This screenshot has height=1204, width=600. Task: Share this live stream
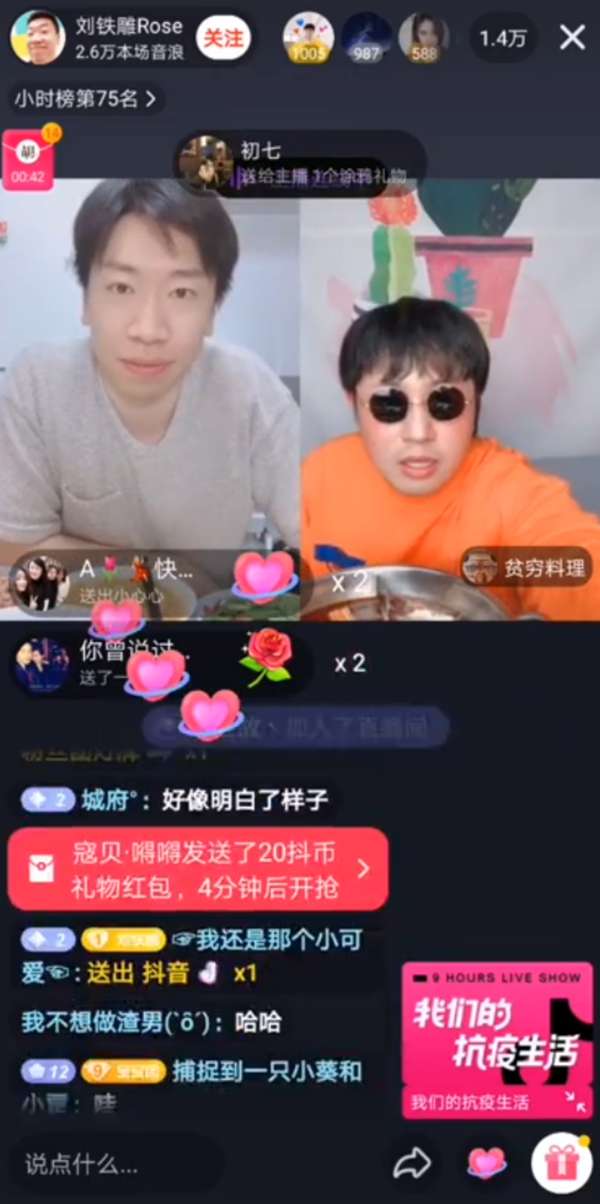click(x=411, y=1163)
